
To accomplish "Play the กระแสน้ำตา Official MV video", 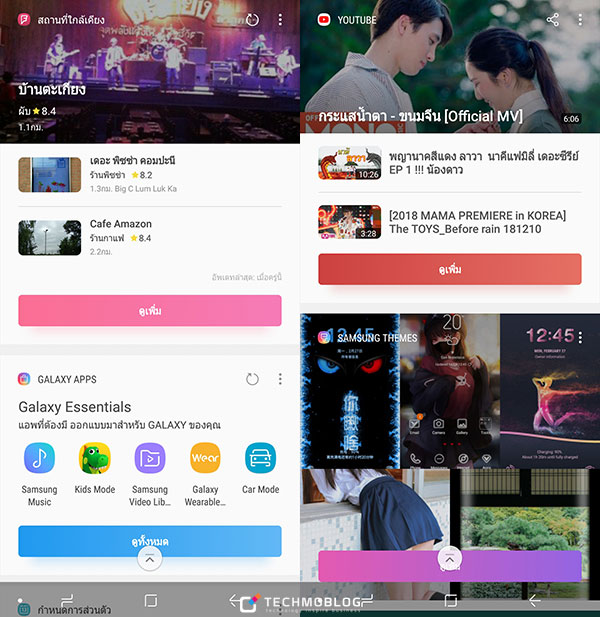I will [x=450, y=80].
